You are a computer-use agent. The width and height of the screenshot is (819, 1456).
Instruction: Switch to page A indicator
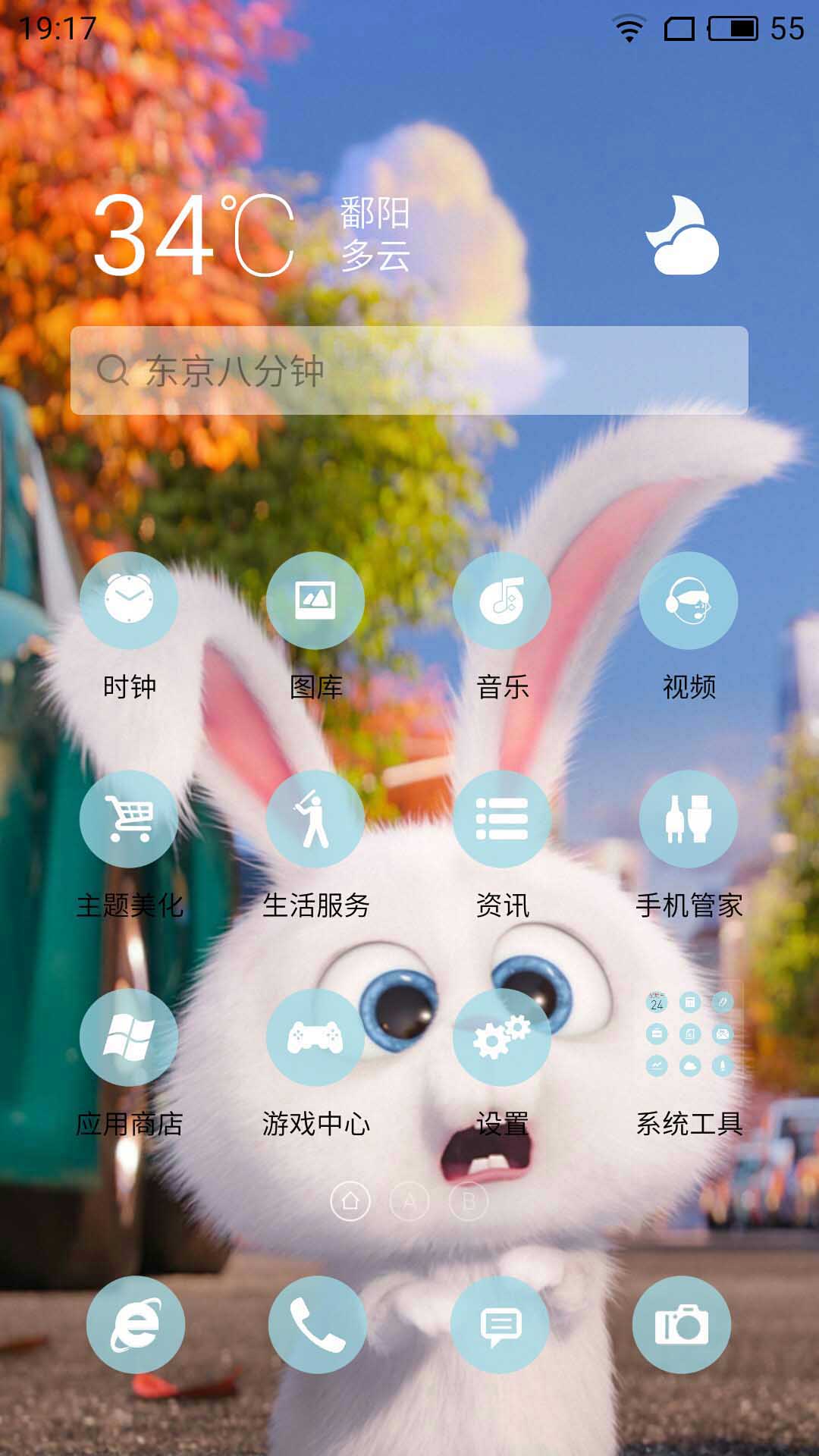point(409,1201)
